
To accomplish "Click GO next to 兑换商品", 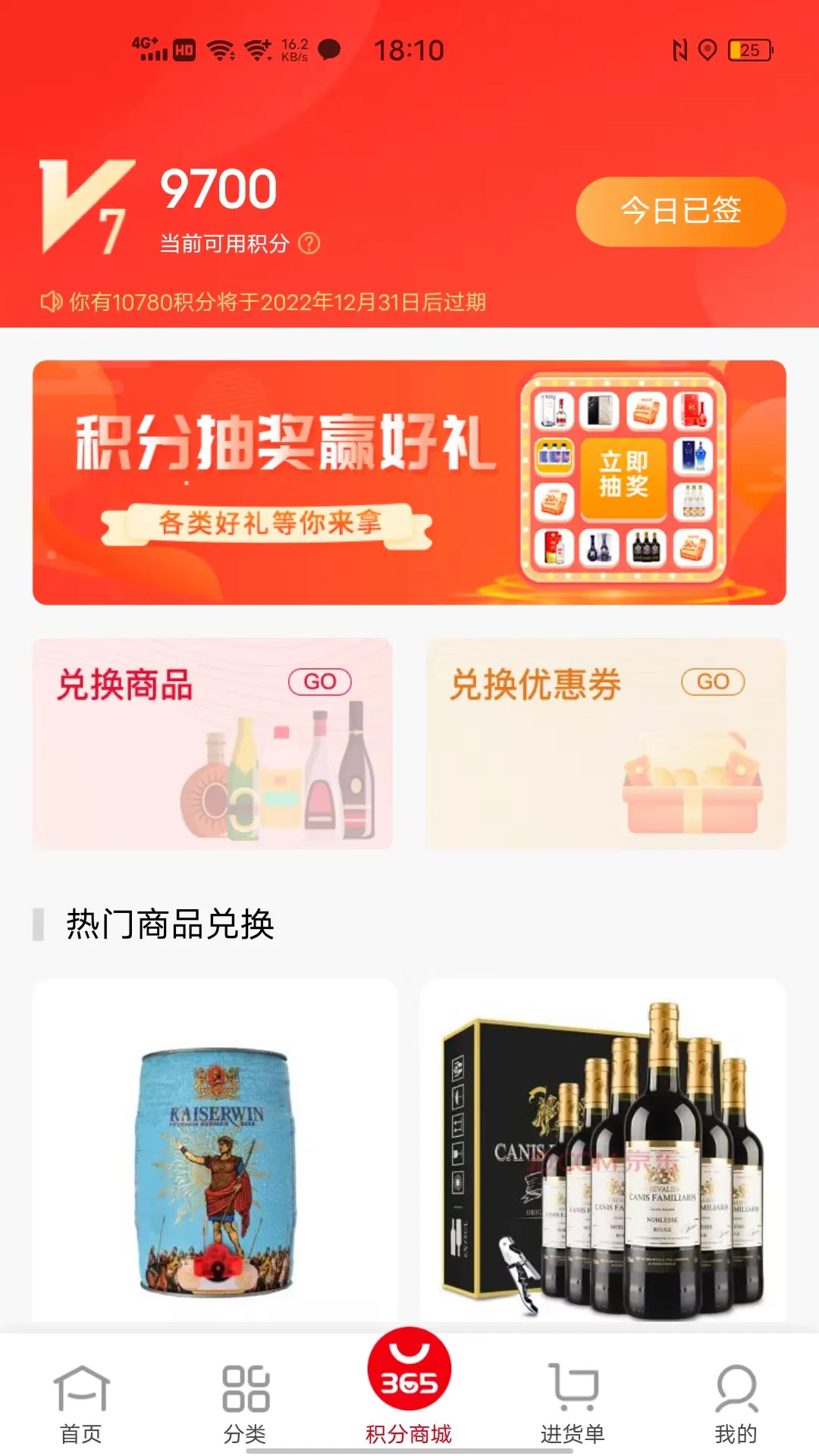I will 321,682.
